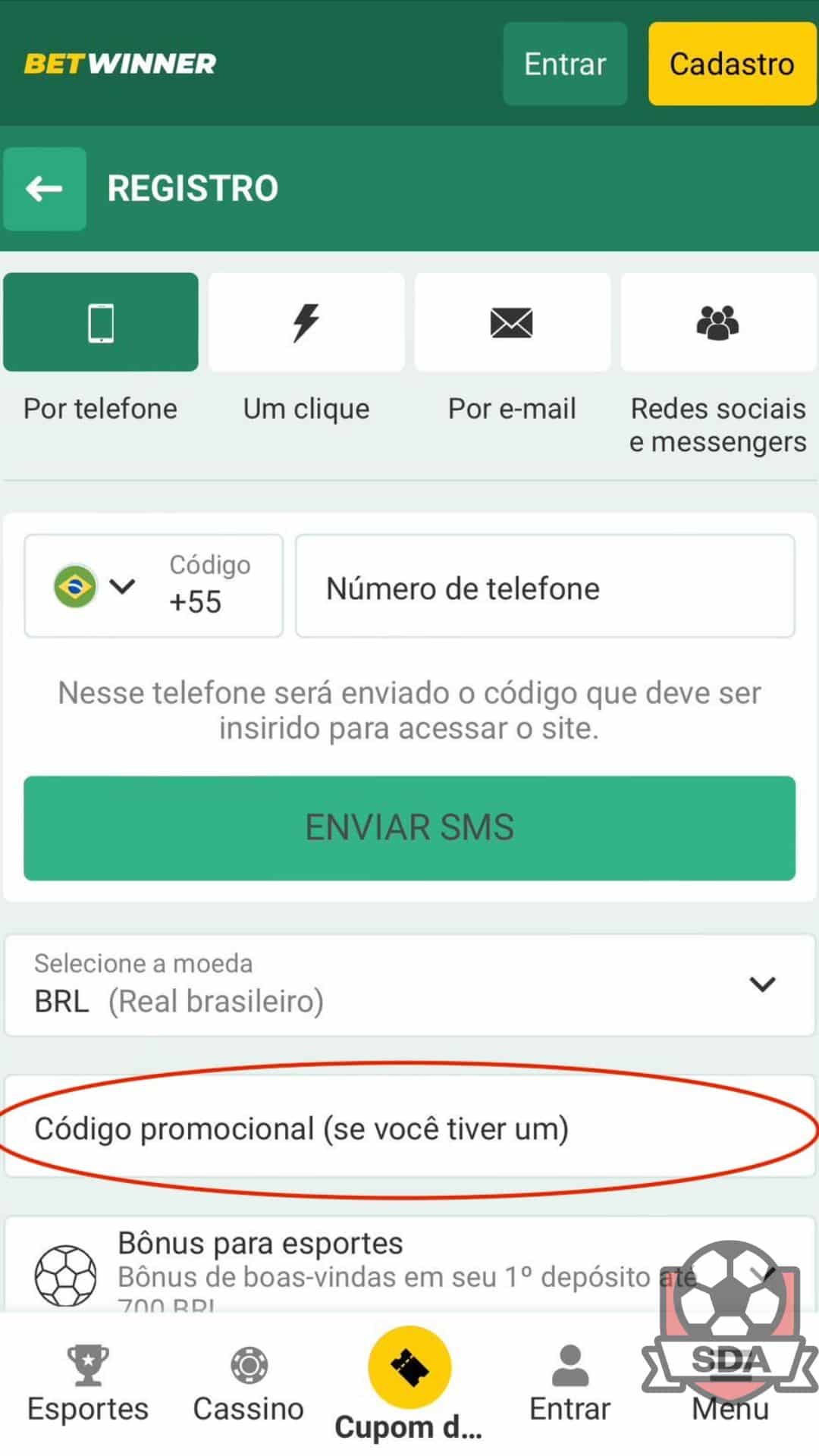Open the country code +55 selector
This screenshot has width=819, height=1456.
click(x=154, y=586)
